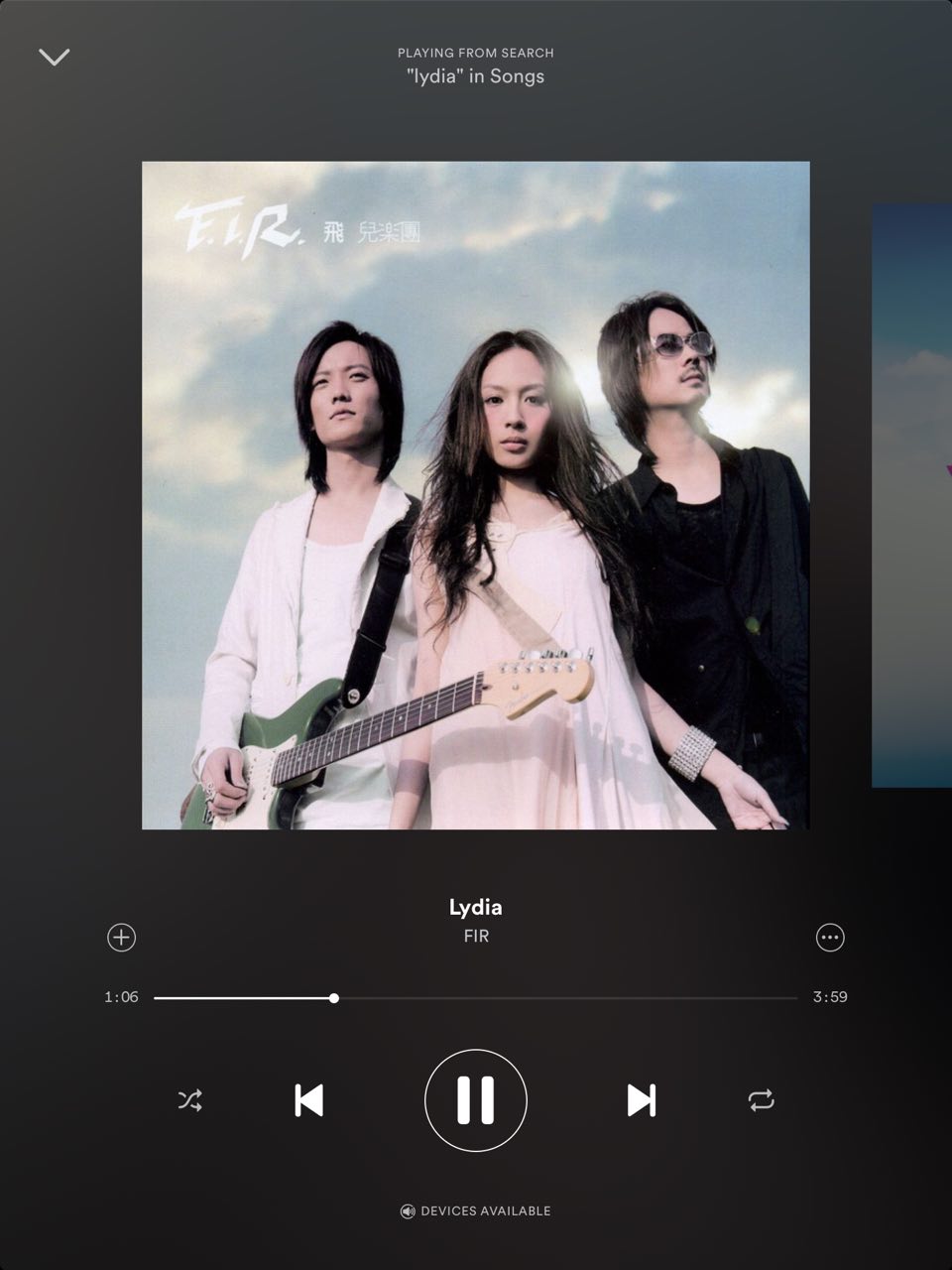Skip to the next track
This screenshot has height=1270, width=952.
pyautogui.click(x=642, y=1100)
